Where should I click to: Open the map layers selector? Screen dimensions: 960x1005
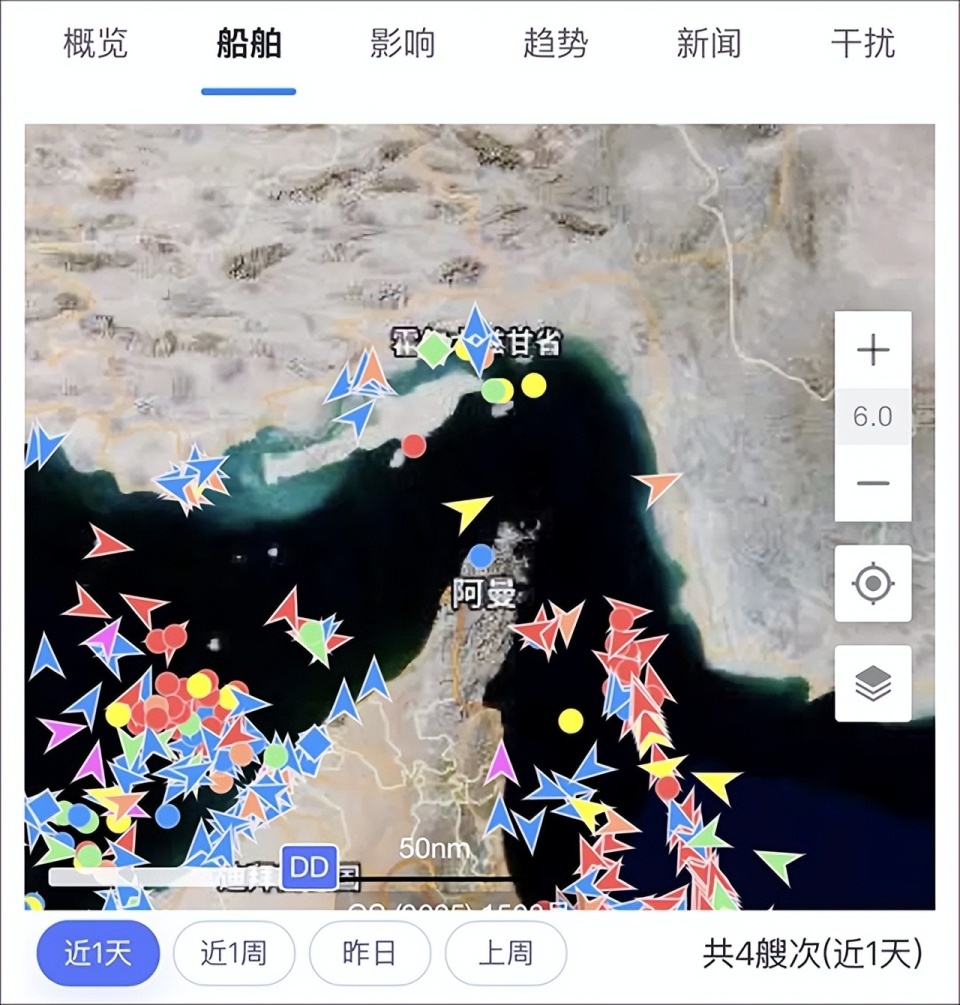(x=873, y=683)
